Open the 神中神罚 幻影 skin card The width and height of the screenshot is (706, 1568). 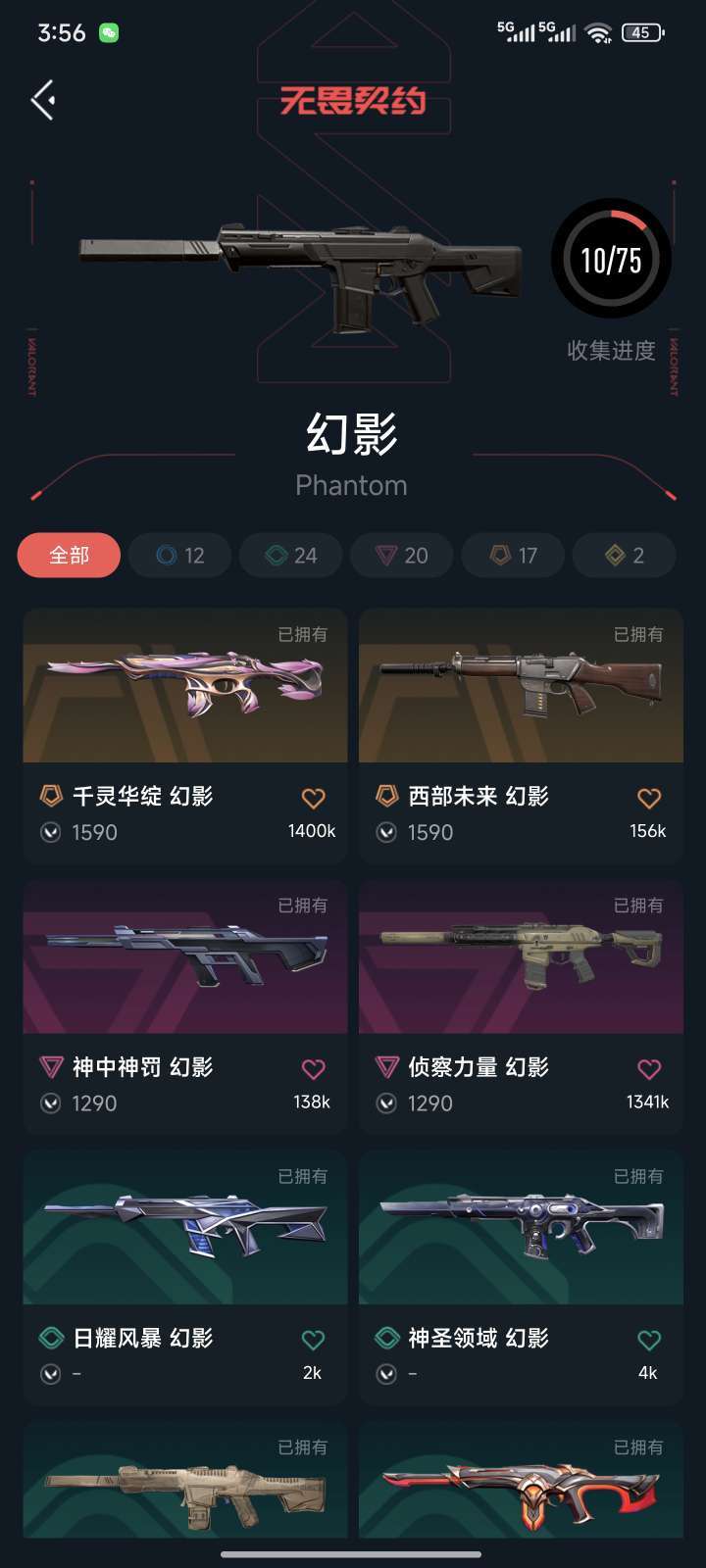coord(185,1006)
